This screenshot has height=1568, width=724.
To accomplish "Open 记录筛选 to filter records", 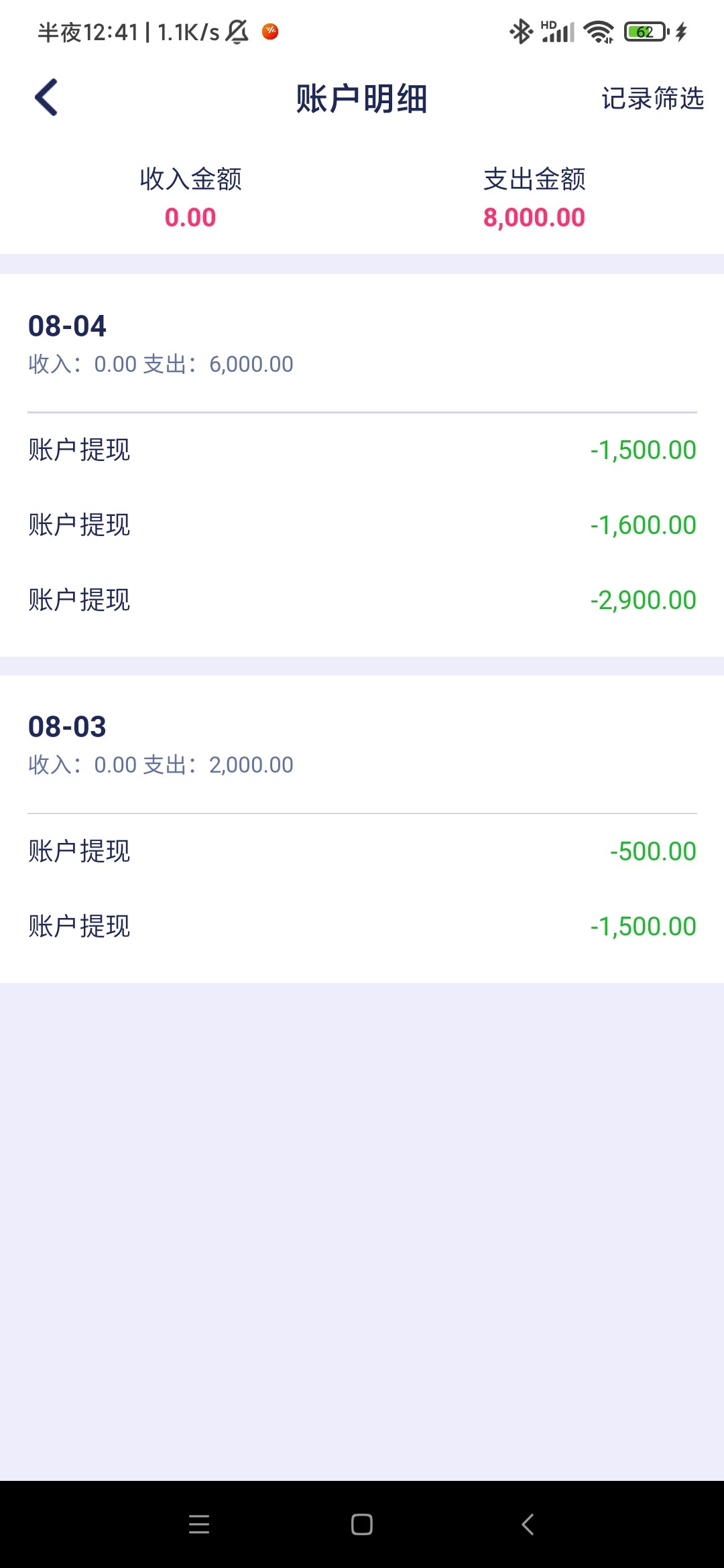I will (x=652, y=99).
